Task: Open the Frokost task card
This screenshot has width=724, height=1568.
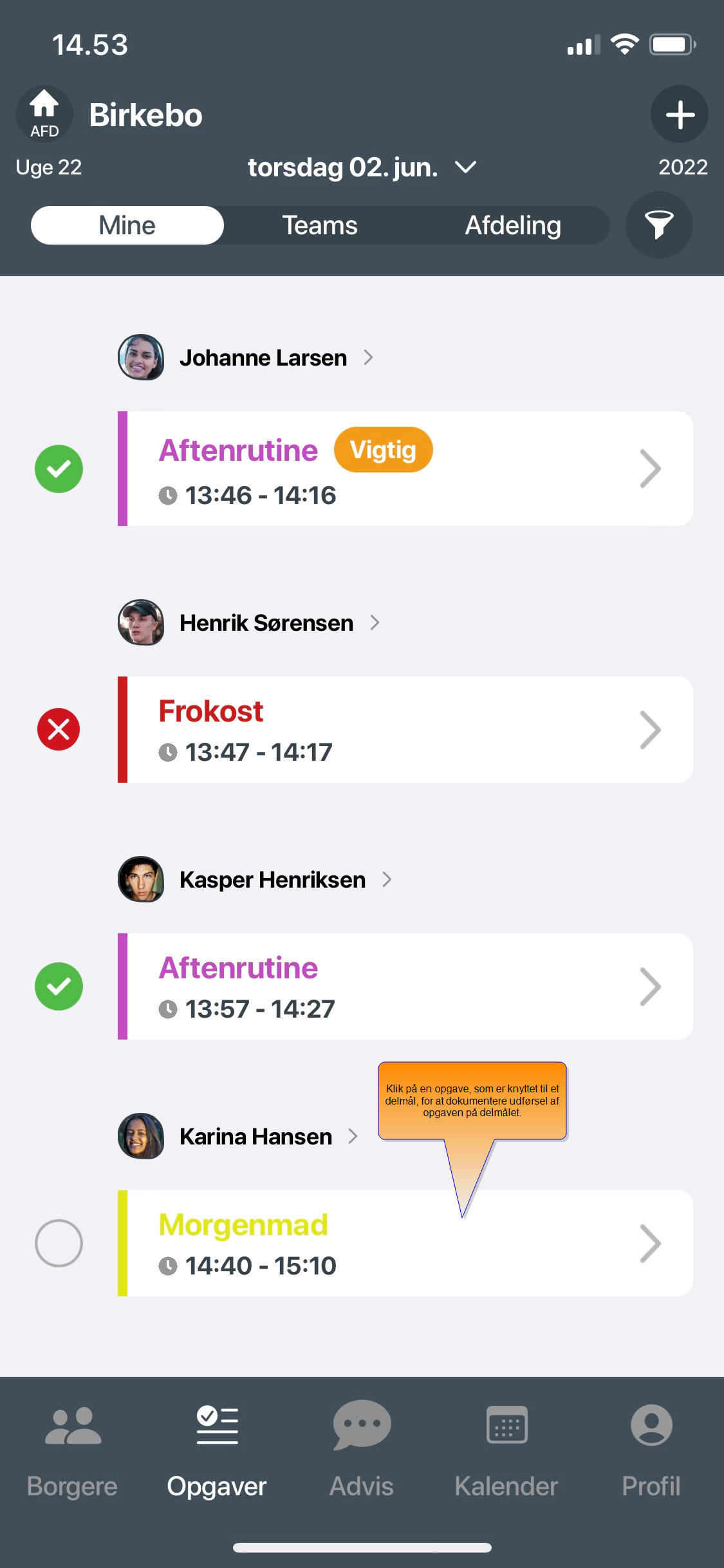Action: coord(405,729)
